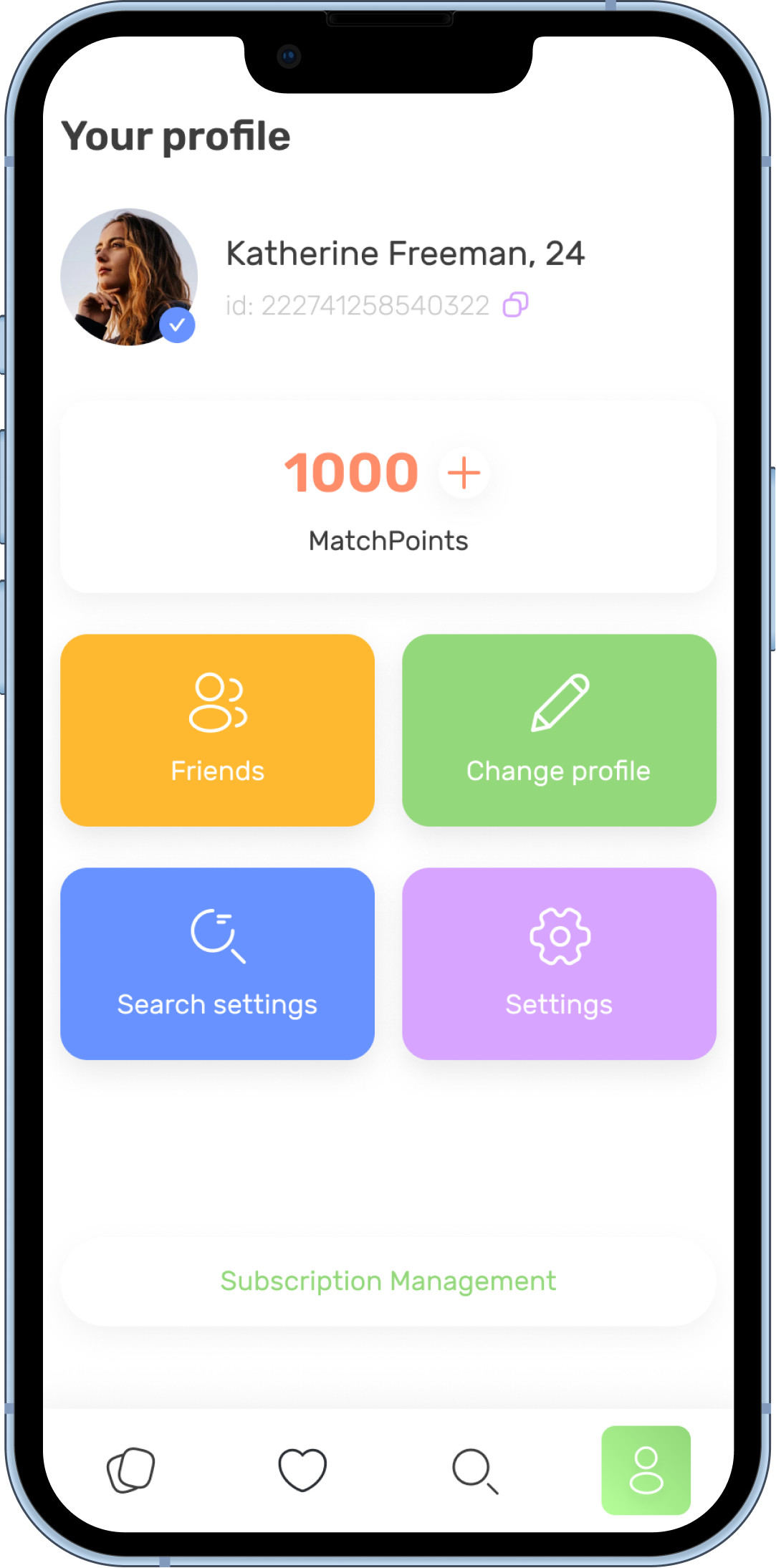
Task: Switch to the search tab in bottom navigation
Action: coord(474,1470)
